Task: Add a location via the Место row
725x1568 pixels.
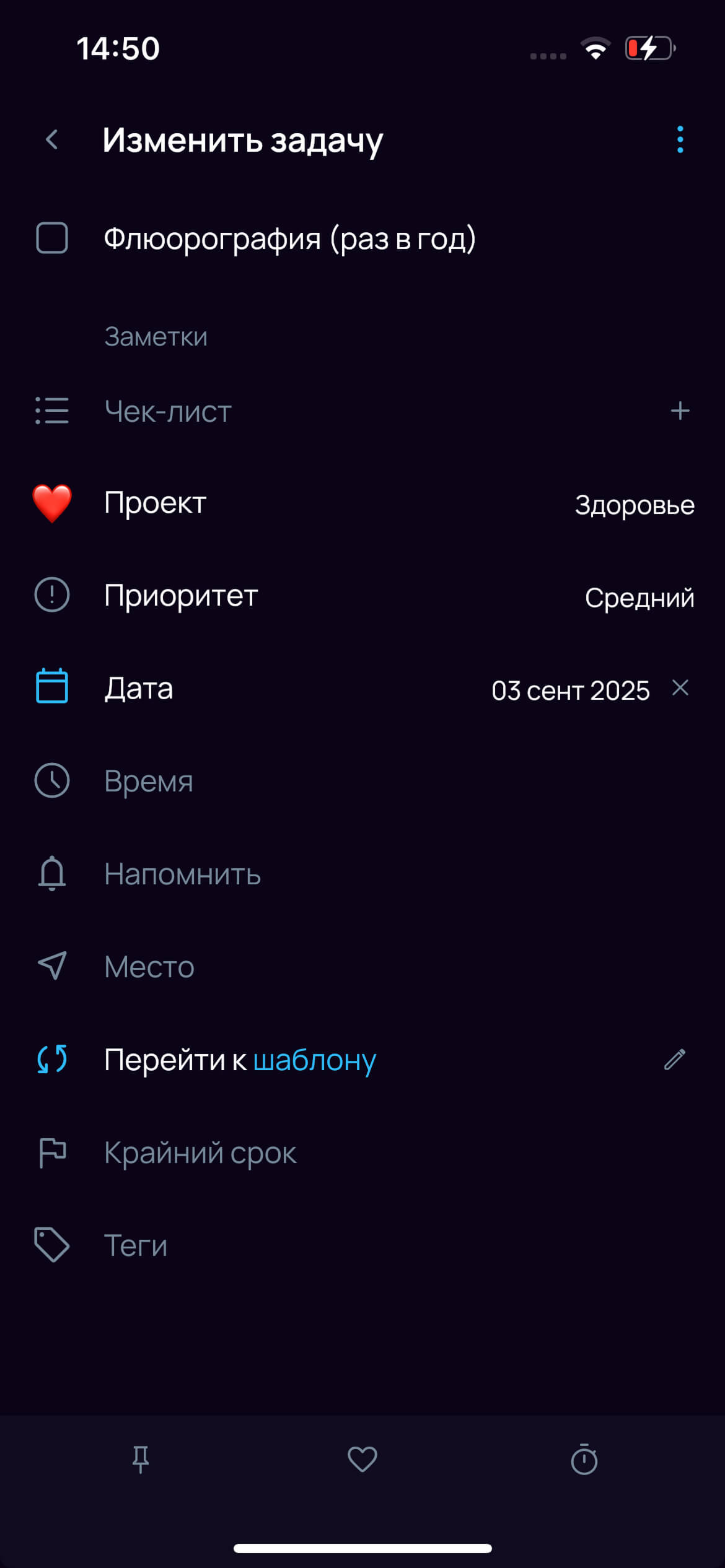Action: pos(362,967)
